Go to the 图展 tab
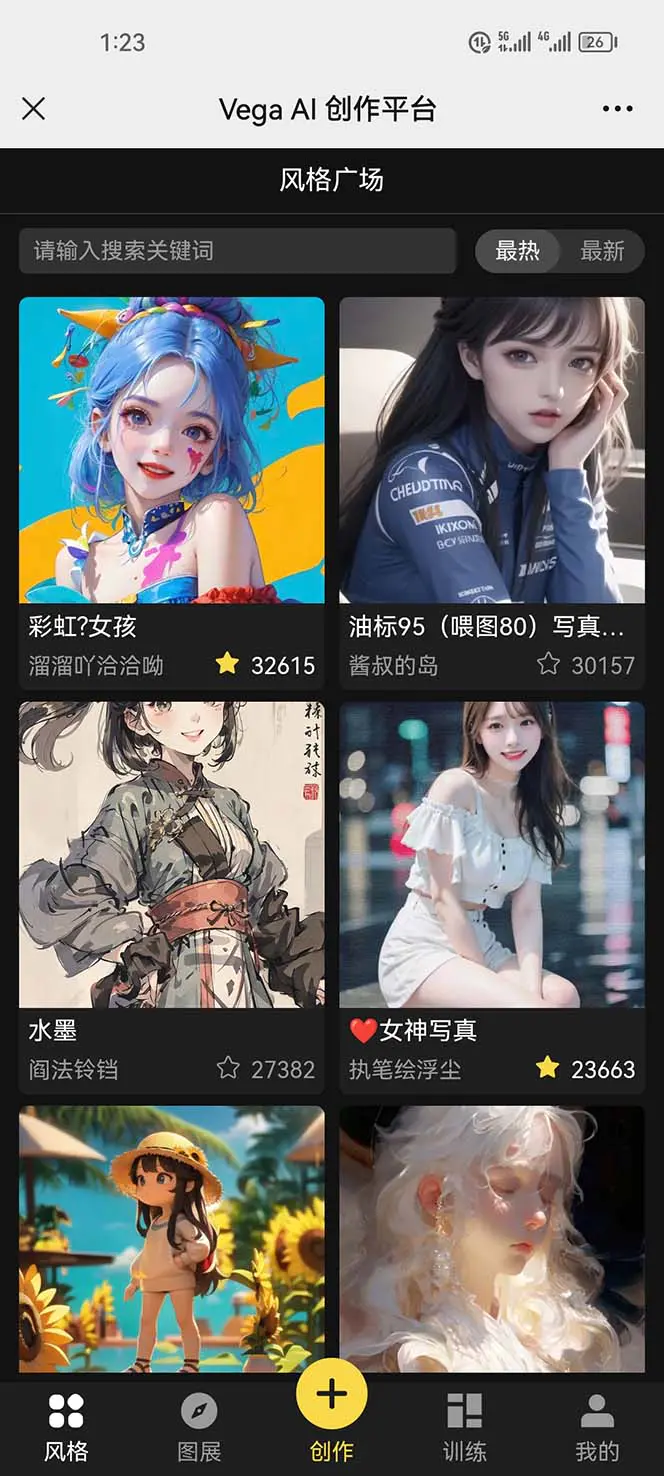 pyautogui.click(x=199, y=1427)
